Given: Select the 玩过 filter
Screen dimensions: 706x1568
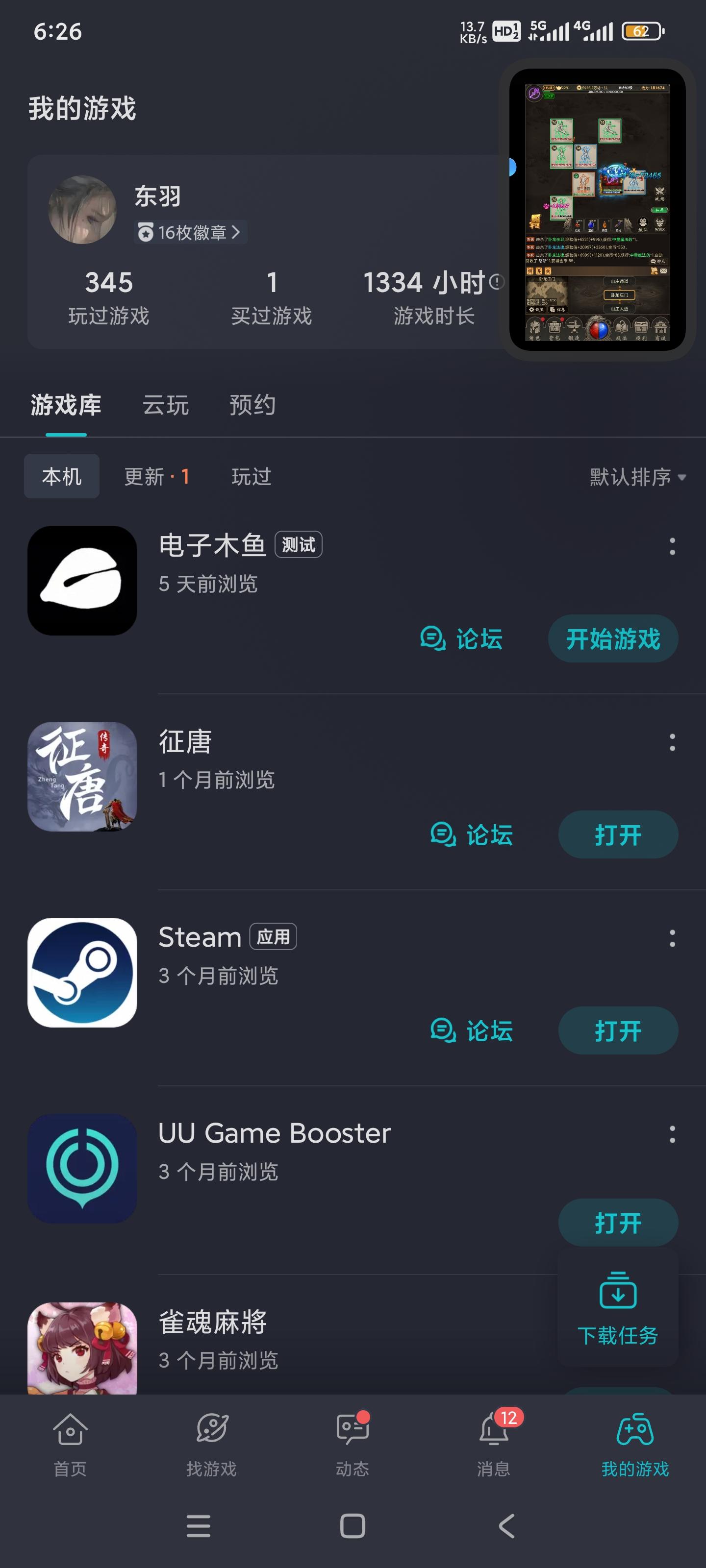Looking at the screenshot, I should point(251,477).
